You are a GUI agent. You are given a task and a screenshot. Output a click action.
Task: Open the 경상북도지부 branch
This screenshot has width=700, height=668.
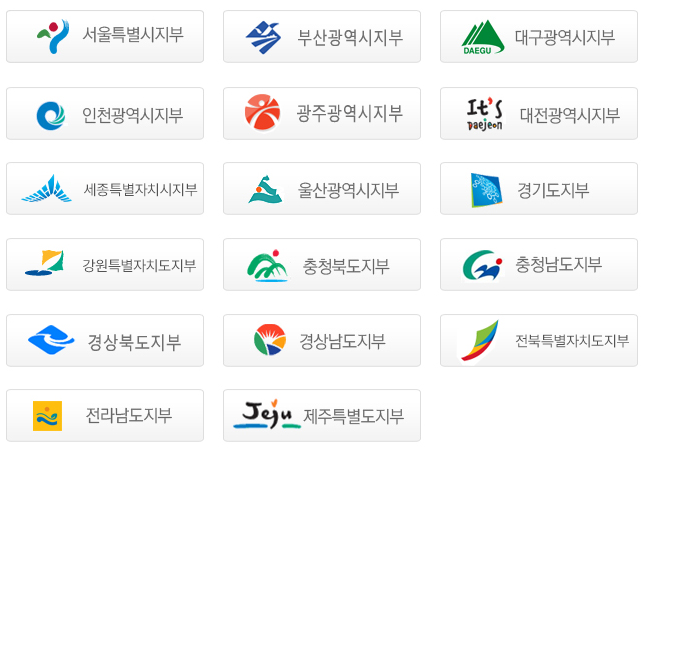pos(105,340)
